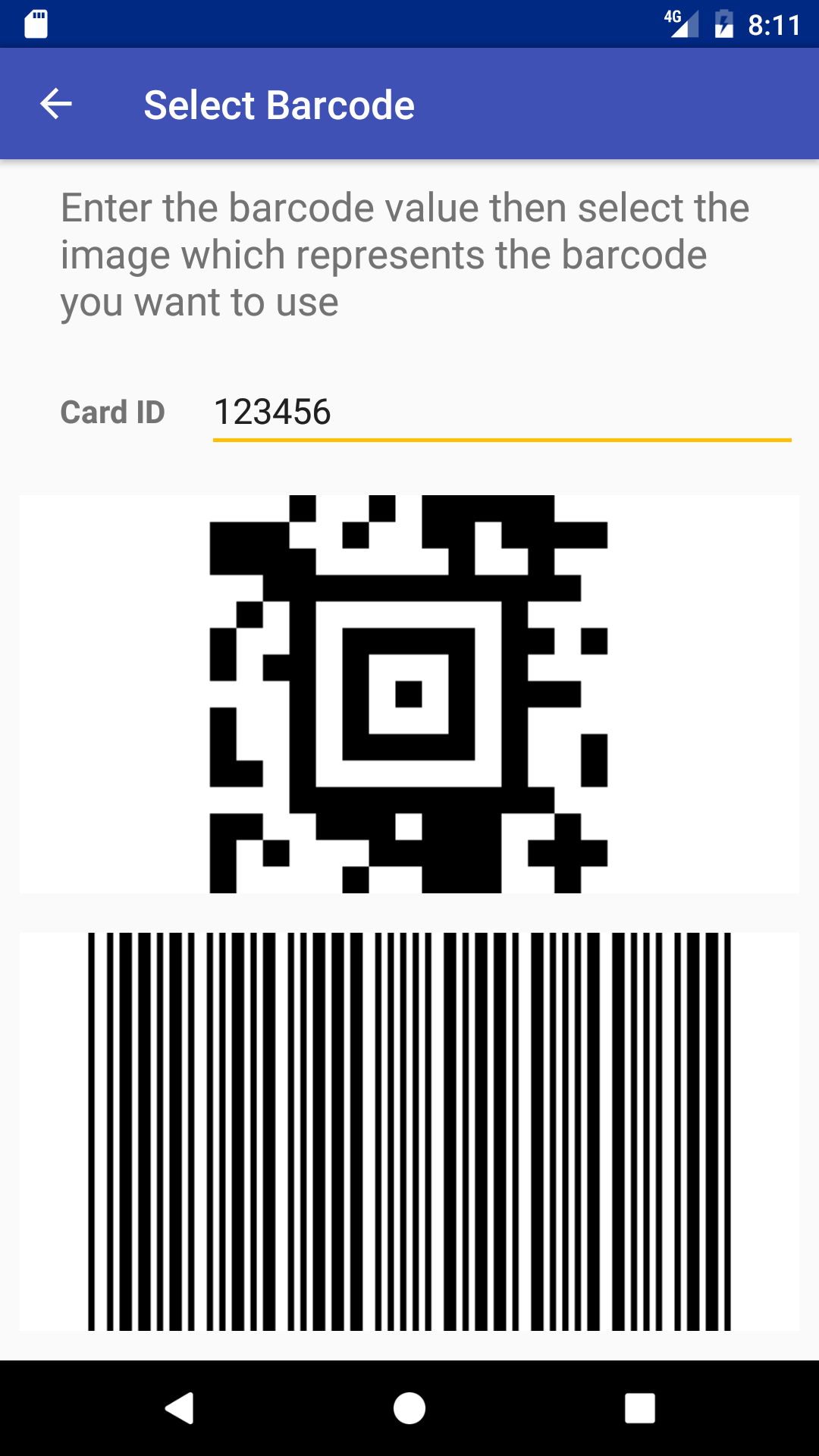Open recent apps from the navigation bar
Screen dimensions: 819x1456
(639, 1408)
